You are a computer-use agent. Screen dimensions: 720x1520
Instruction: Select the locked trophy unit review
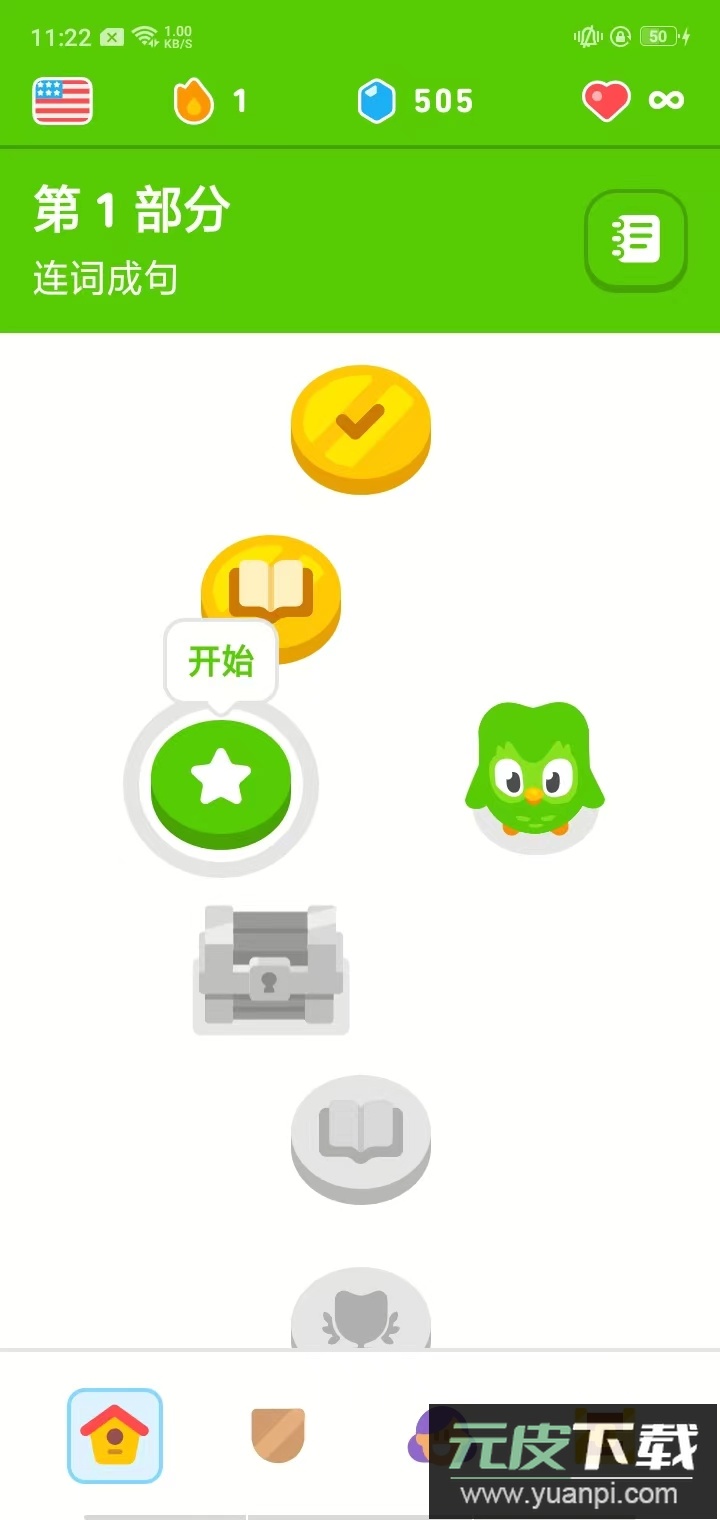(x=360, y=1310)
